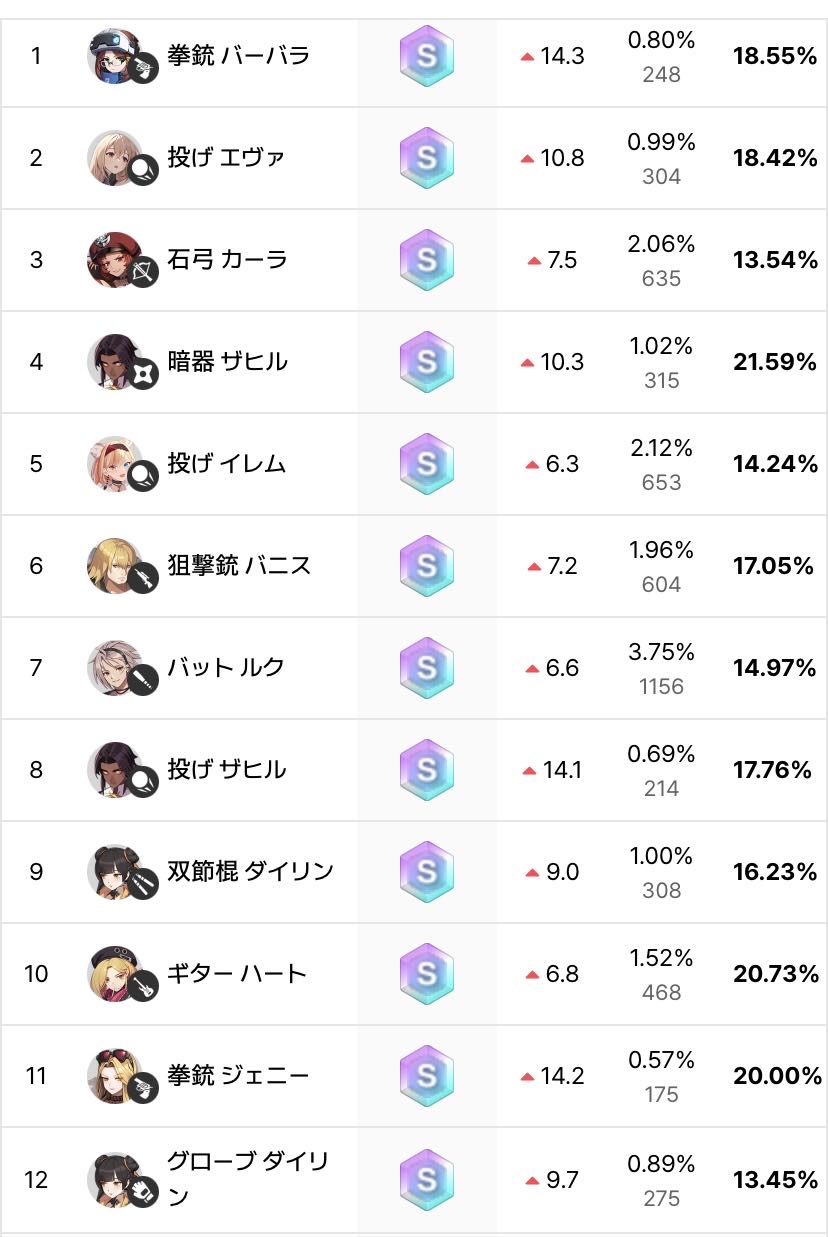Open the 投げ イレム entry
Image resolution: width=828 pixels, height=1237 pixels.
pos(414,464)
